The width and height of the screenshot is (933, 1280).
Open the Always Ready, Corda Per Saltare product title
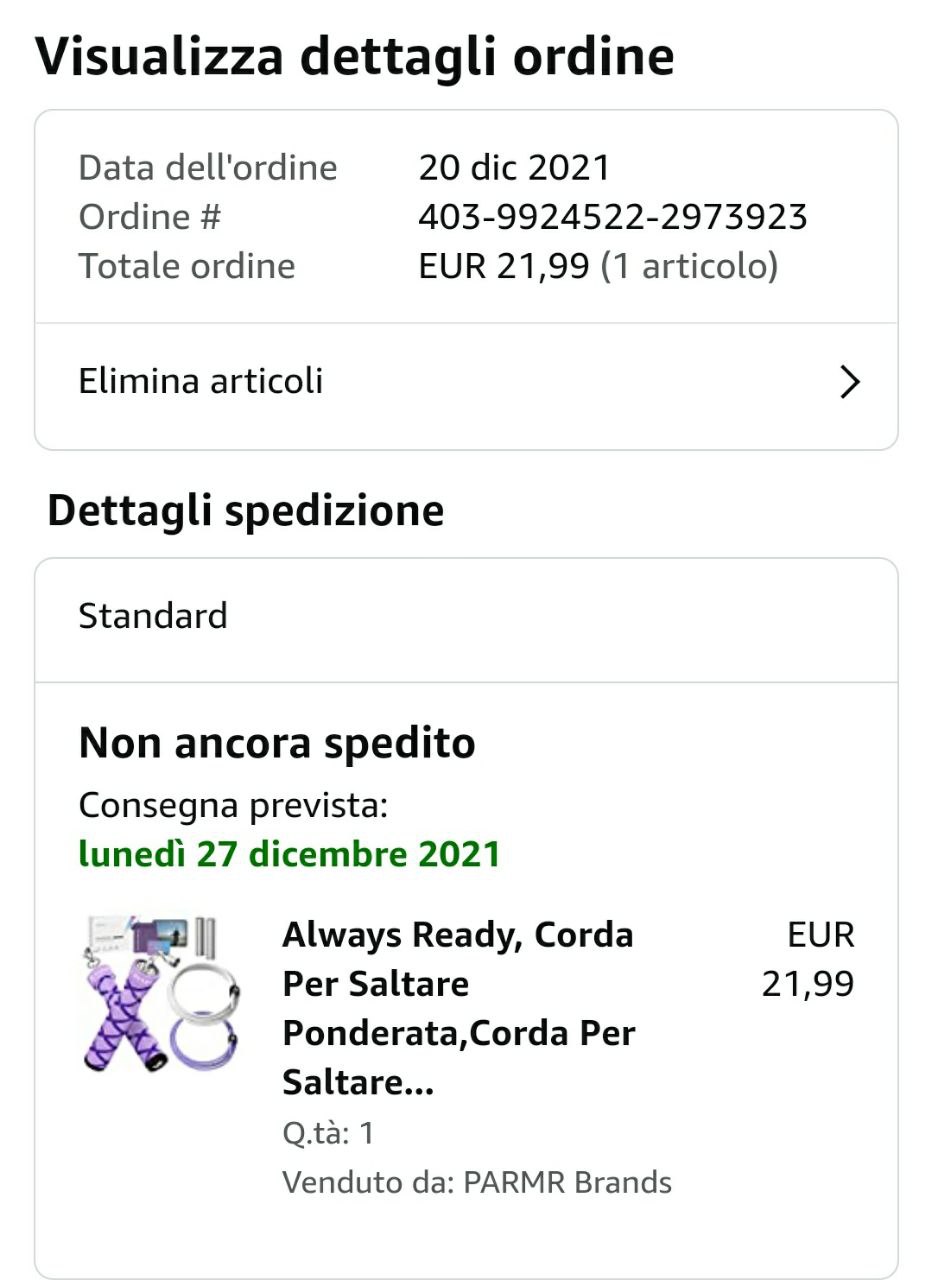point(458,1008)
